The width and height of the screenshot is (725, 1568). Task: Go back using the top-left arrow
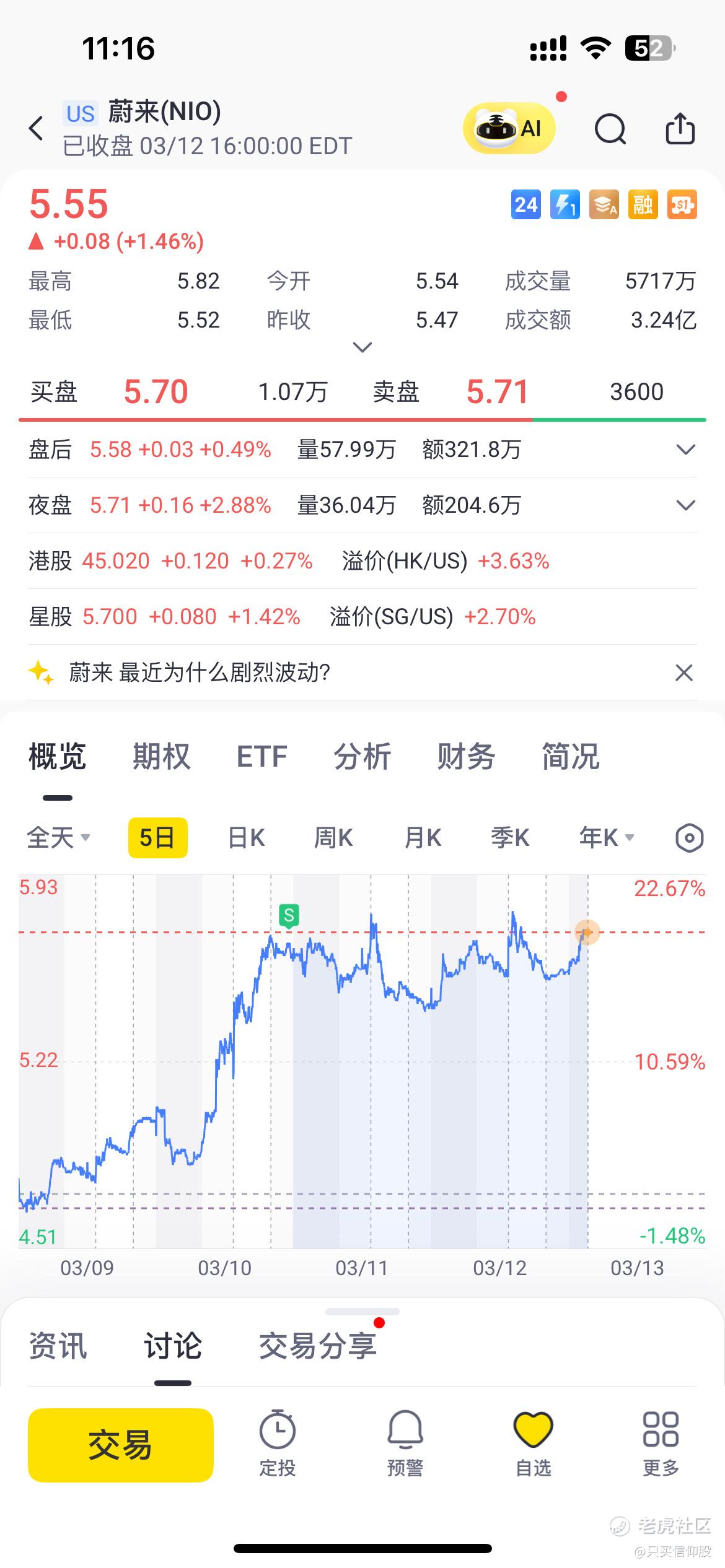[x=37, y=128]
